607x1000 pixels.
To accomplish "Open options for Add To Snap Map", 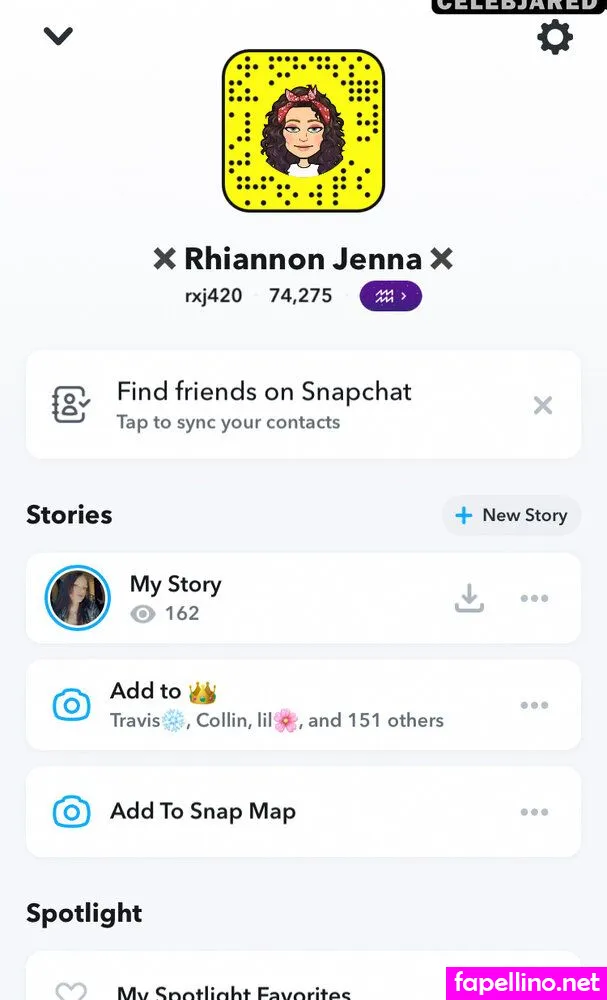I will tap(534, 812).
